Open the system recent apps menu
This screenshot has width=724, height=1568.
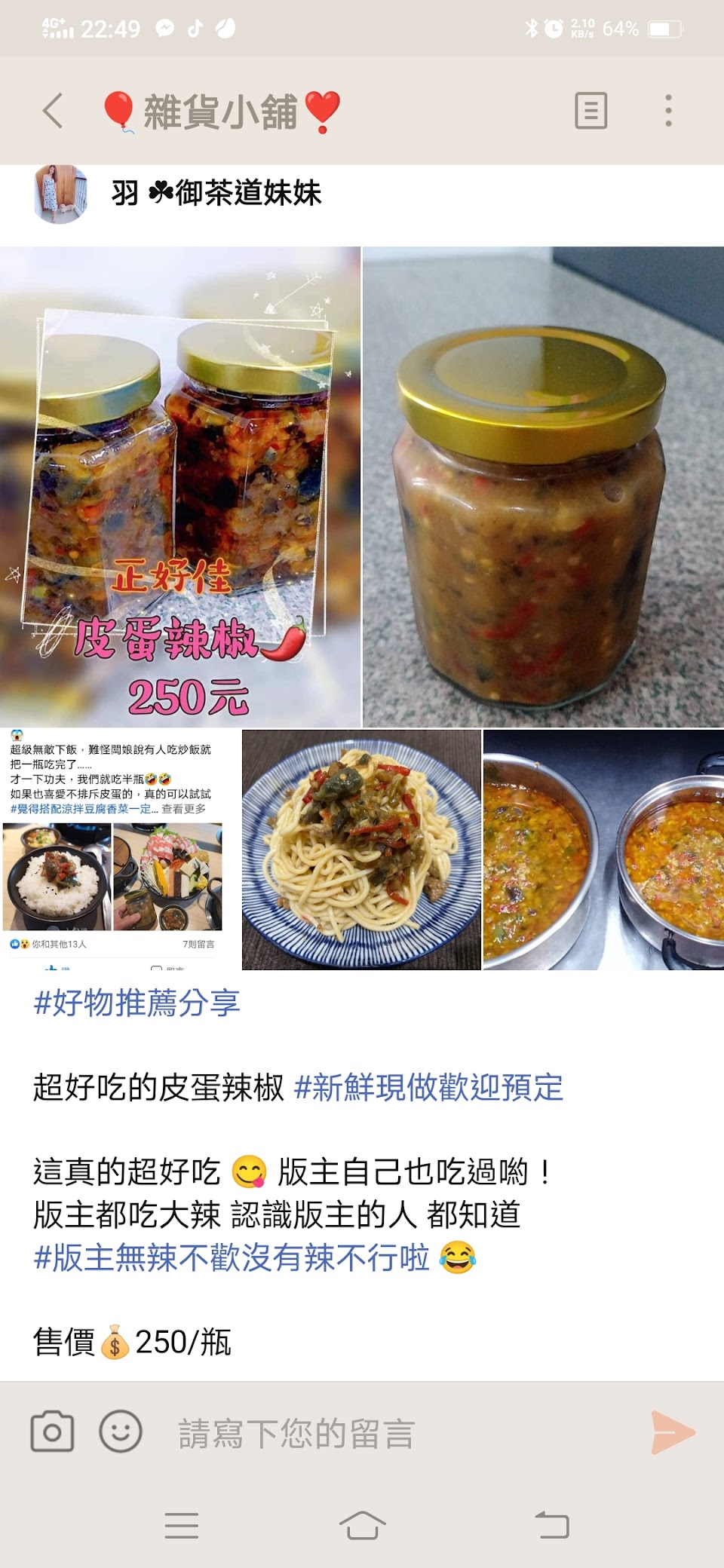tap(182, 1526)
